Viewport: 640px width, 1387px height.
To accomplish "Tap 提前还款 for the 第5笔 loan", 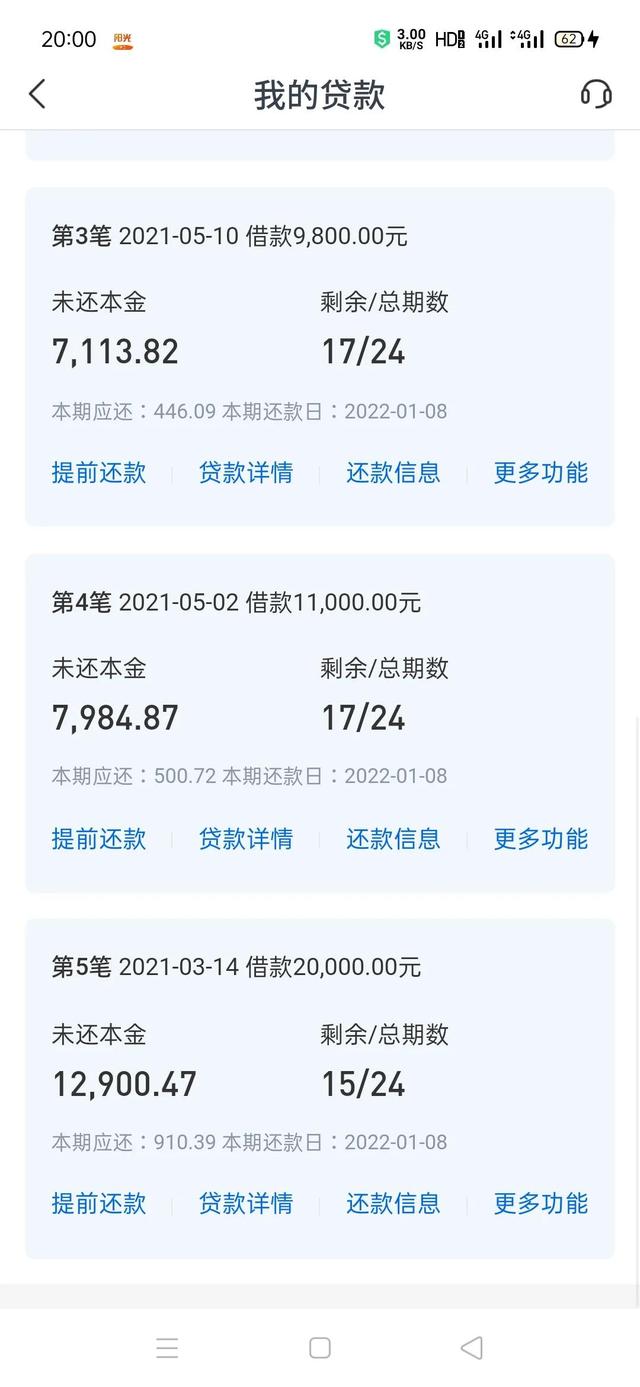I will click(99, 1203).
